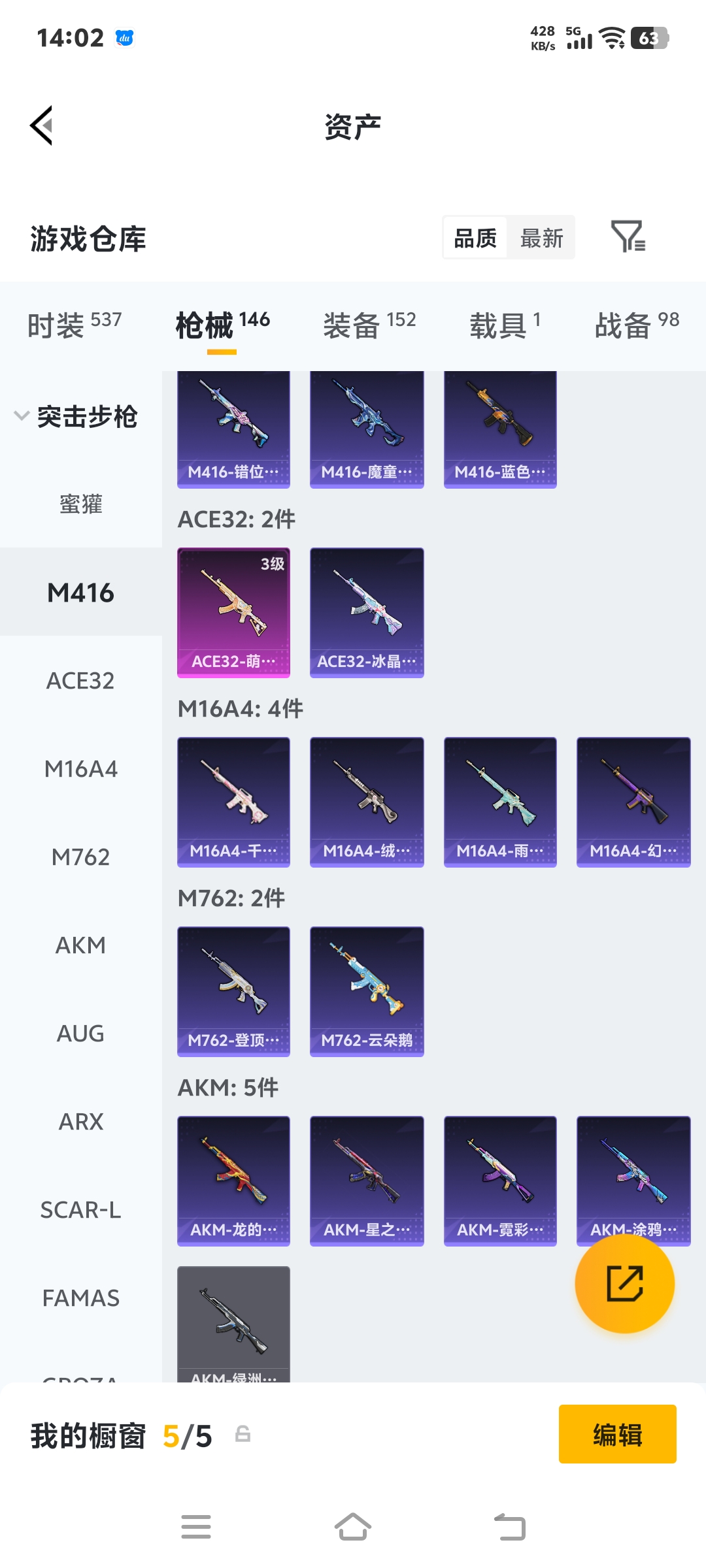Viewport: 706px width, 1568px height.
Task: Select SCAR-L in the weapon sidebar
Action: pyautogui.click(x=80, y=1209)
